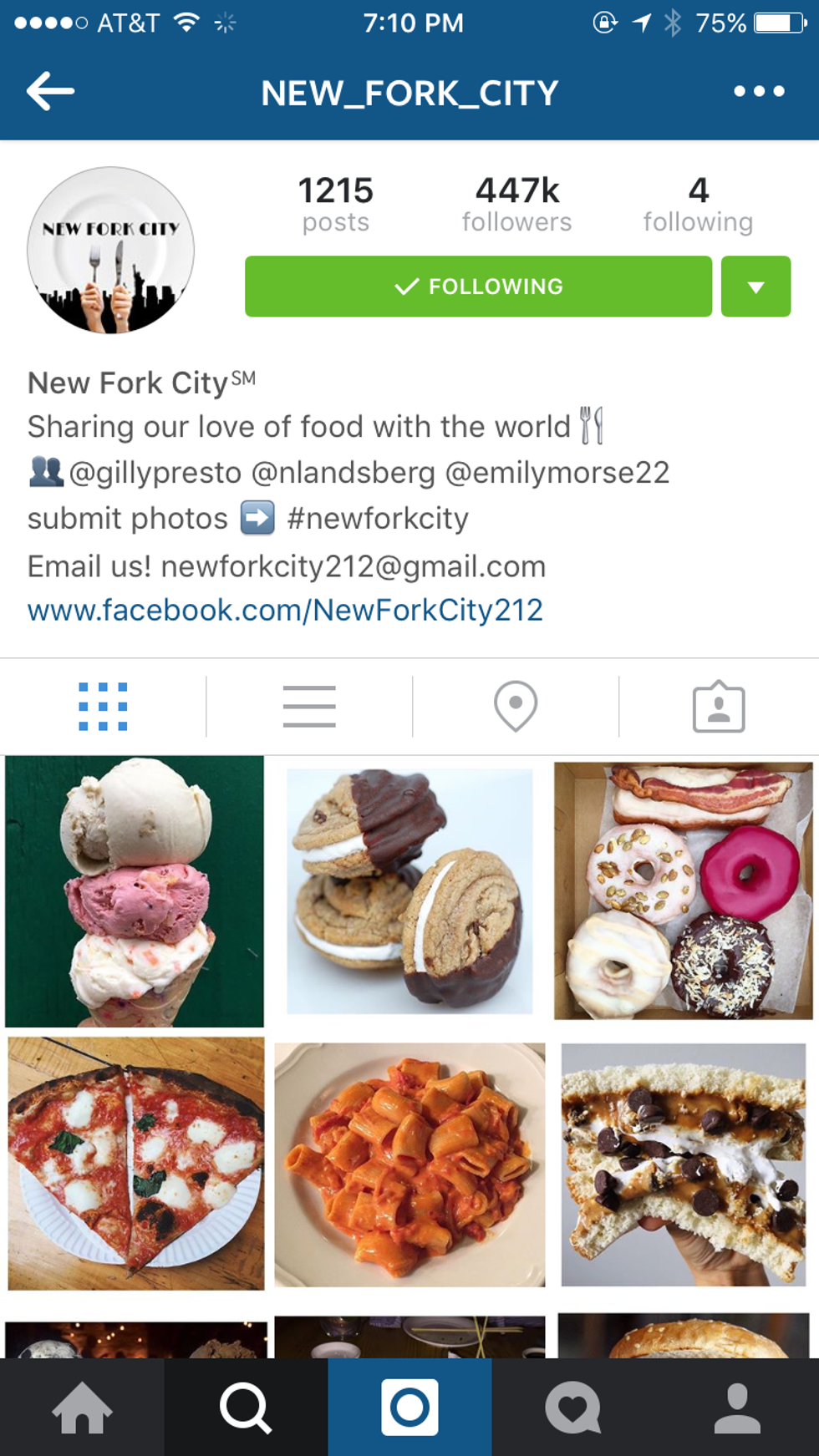Switch to grid view of posts
This screenshot has height=1456, width=819.
103,707
